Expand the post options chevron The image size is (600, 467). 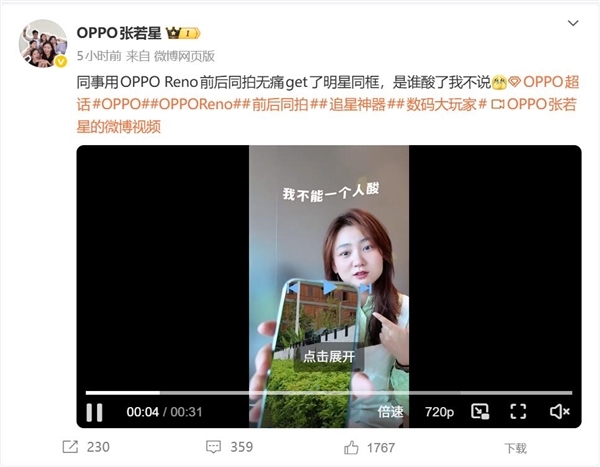click(572, 23)
